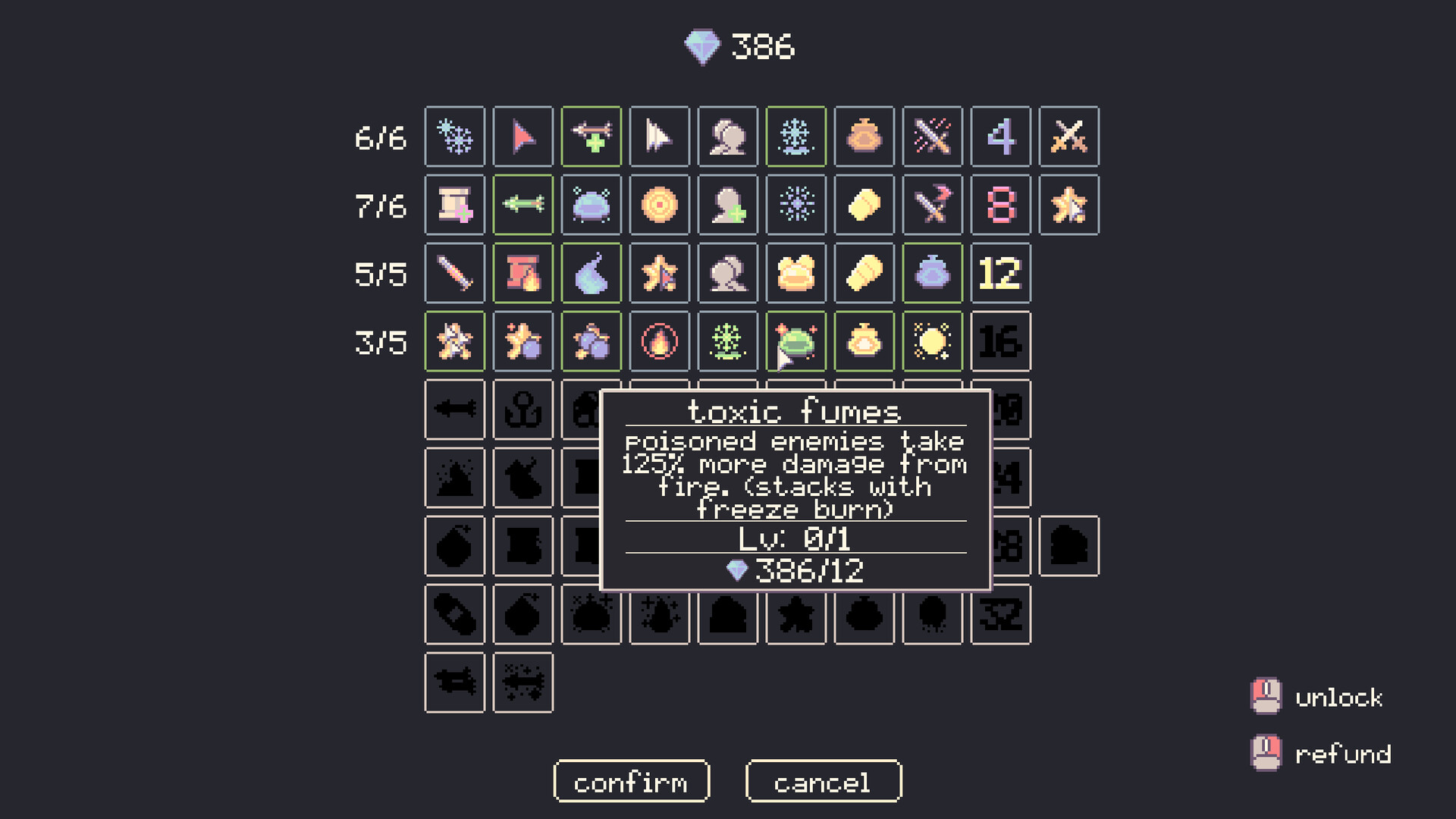Select the green snowflake upgrade
The width and height of the screenshot is (1456, 819).
click(x=728, y=341)
